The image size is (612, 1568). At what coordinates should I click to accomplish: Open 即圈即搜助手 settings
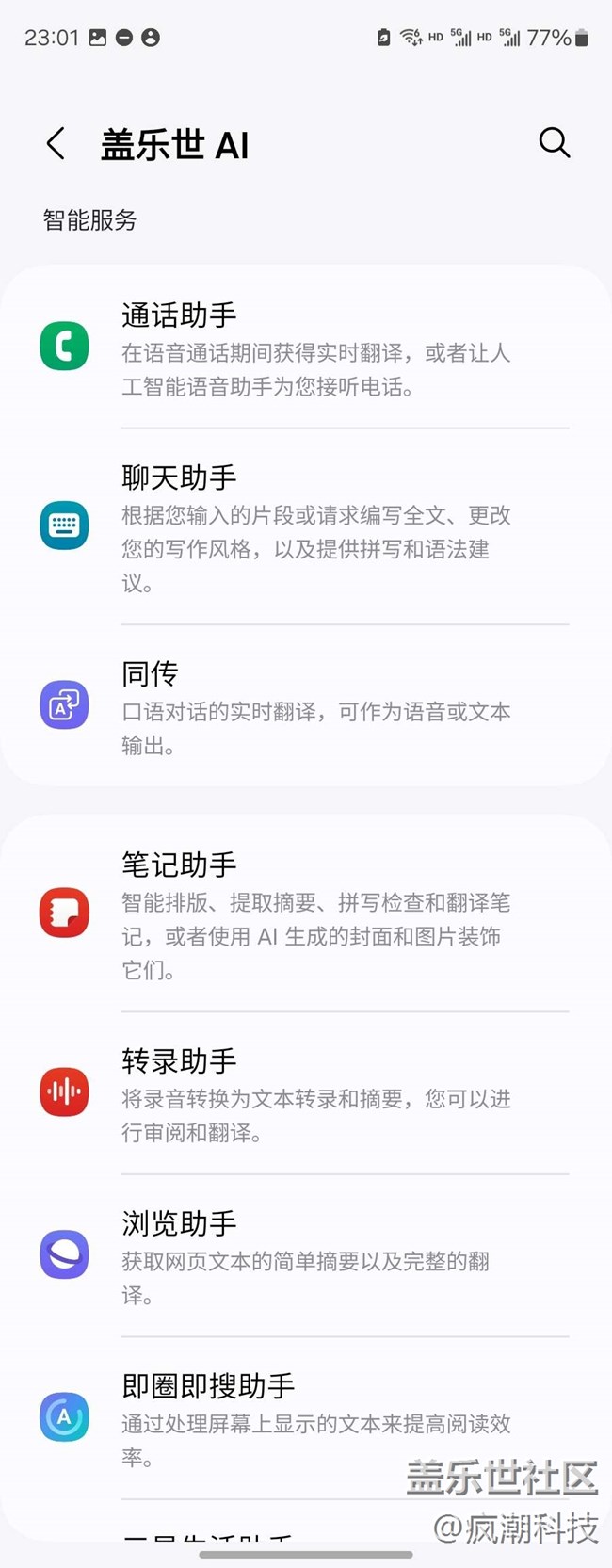[x=306, y=1417]
